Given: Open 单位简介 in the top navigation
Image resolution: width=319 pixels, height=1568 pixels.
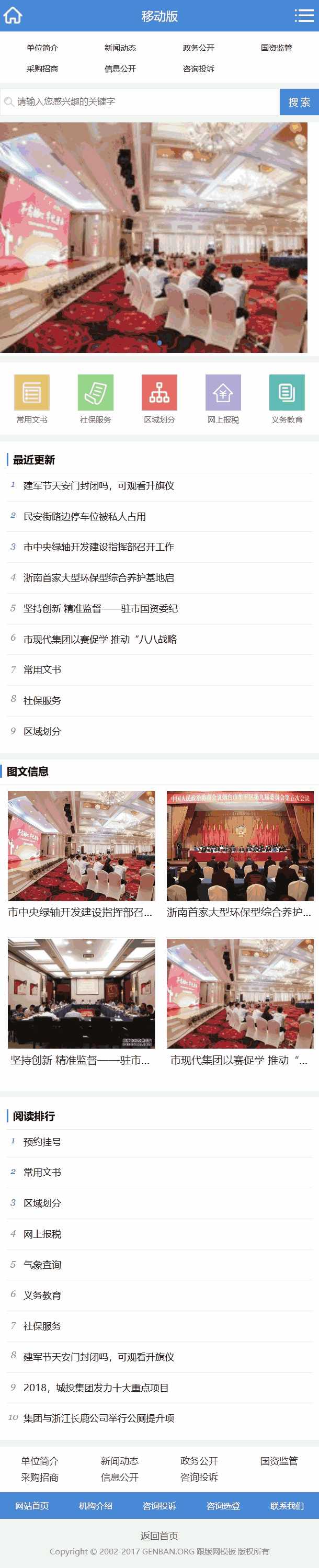Looking at the screenshot, I should tap(42, 48).
